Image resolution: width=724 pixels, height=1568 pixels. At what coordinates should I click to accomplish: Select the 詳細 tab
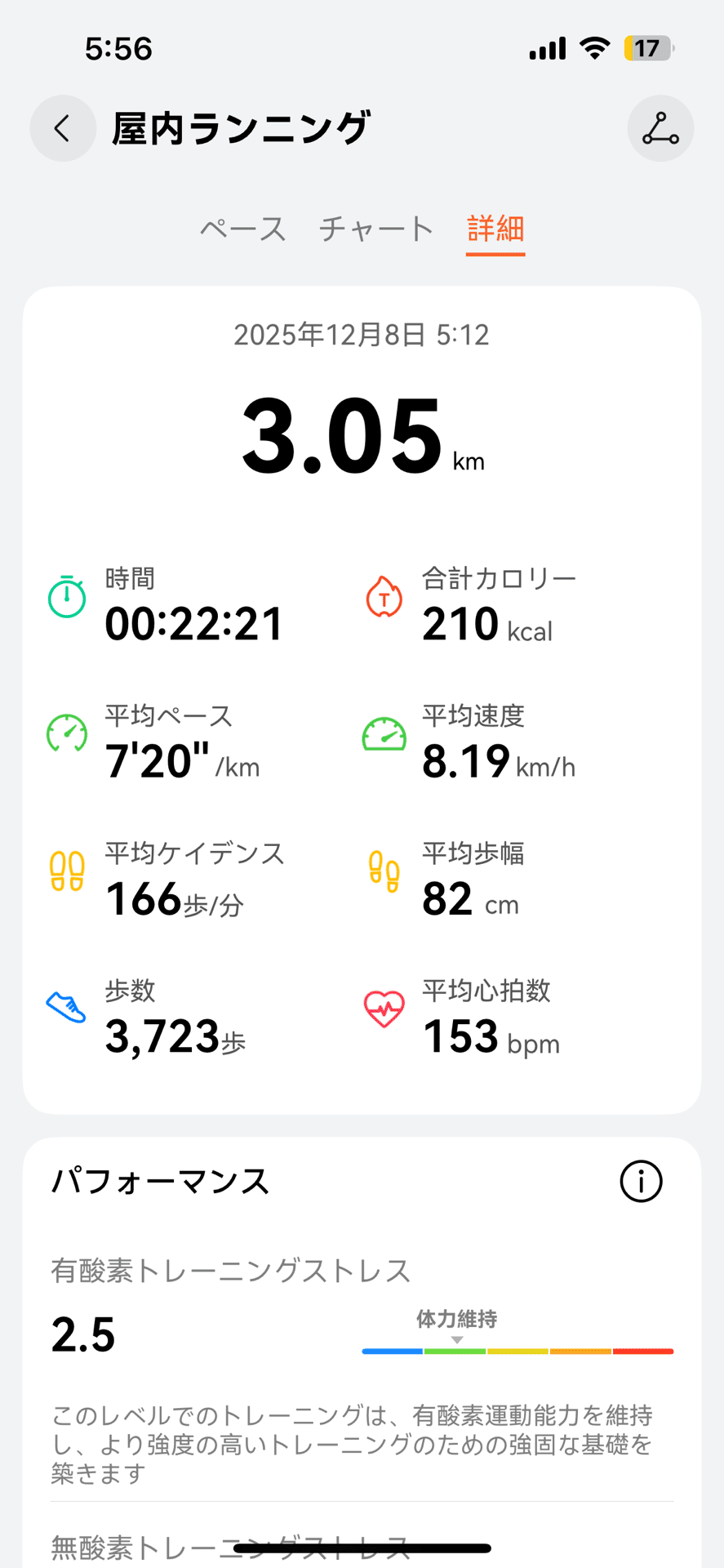pyautogui.click(x=495, y=229)
